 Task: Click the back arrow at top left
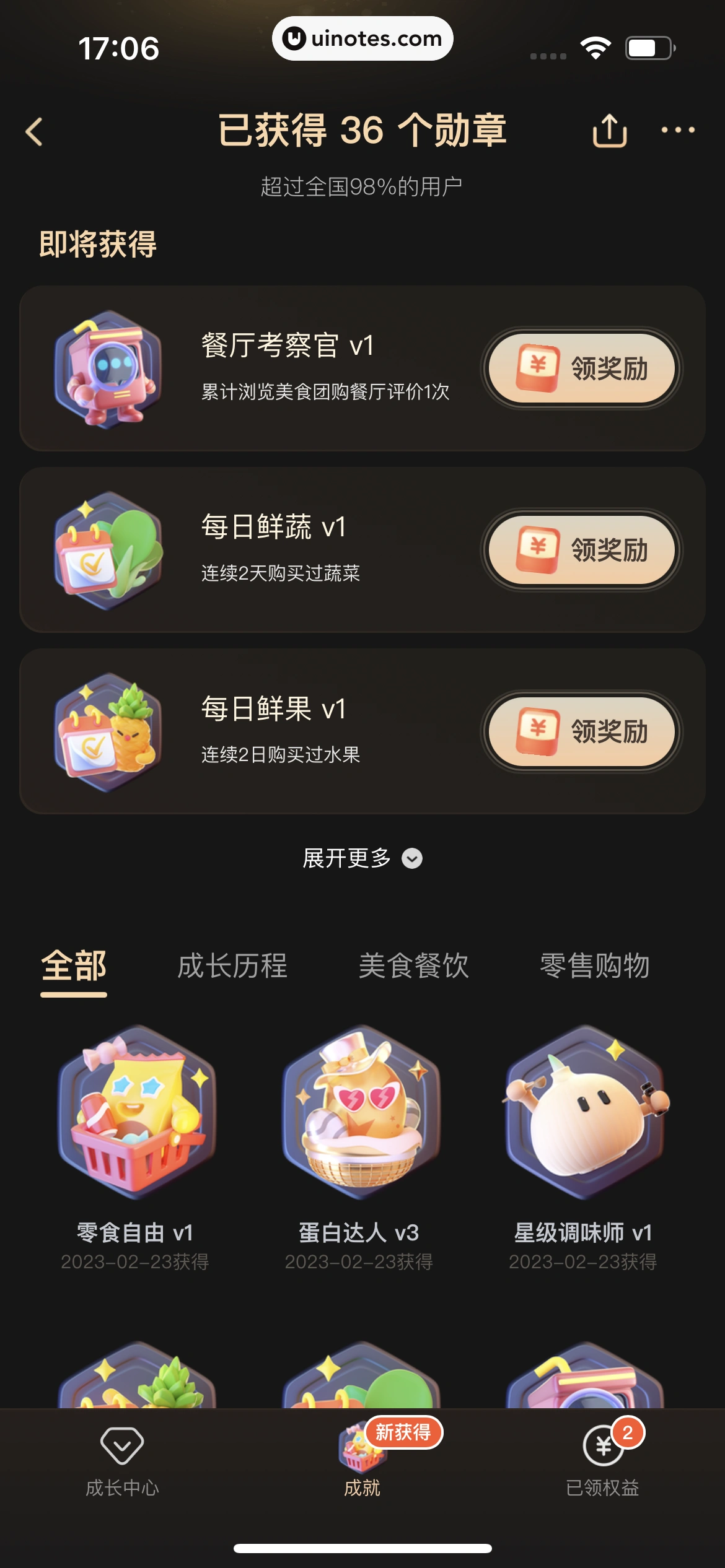(x=35, y=131)
